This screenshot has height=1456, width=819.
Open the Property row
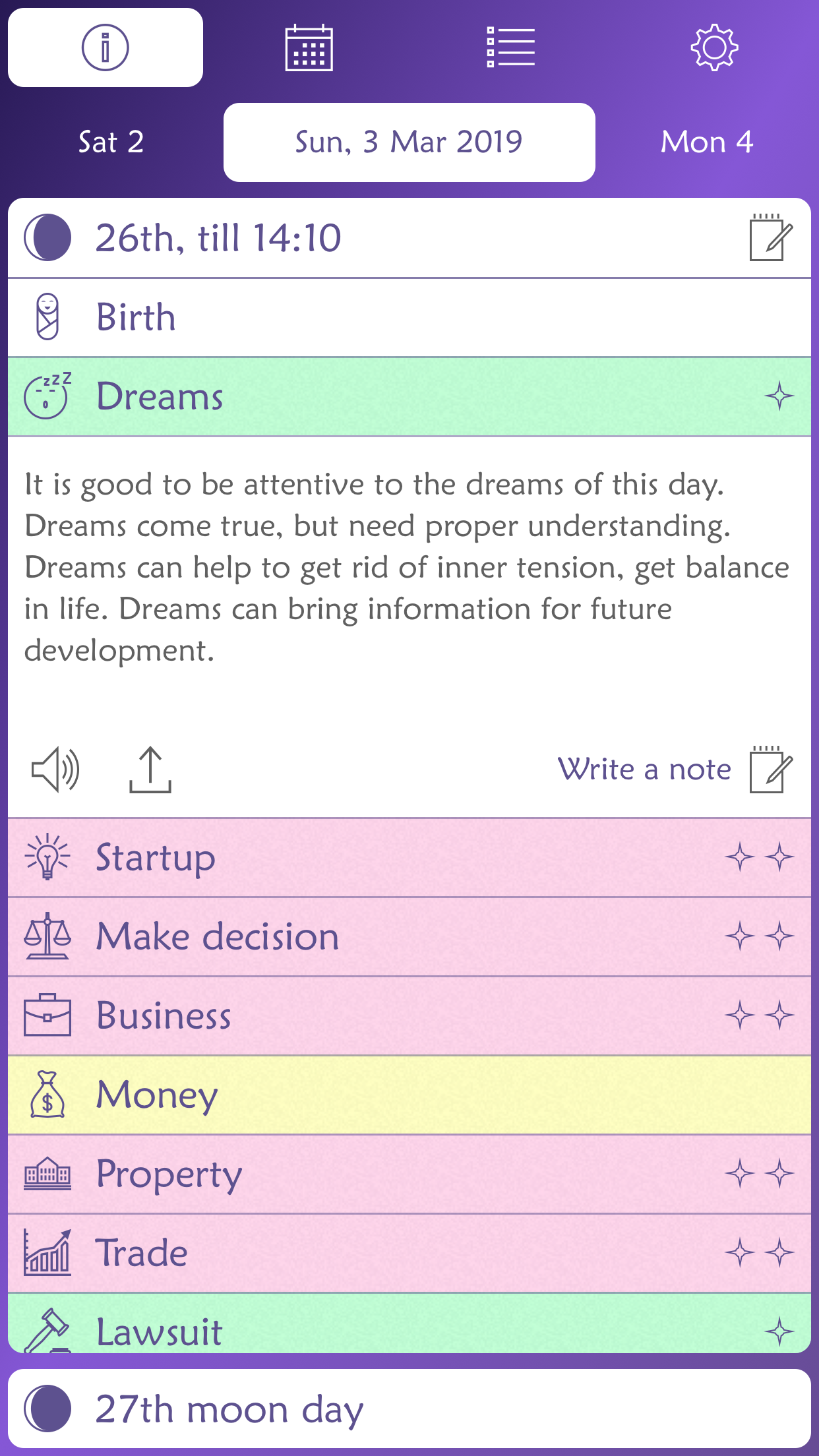409,1174
